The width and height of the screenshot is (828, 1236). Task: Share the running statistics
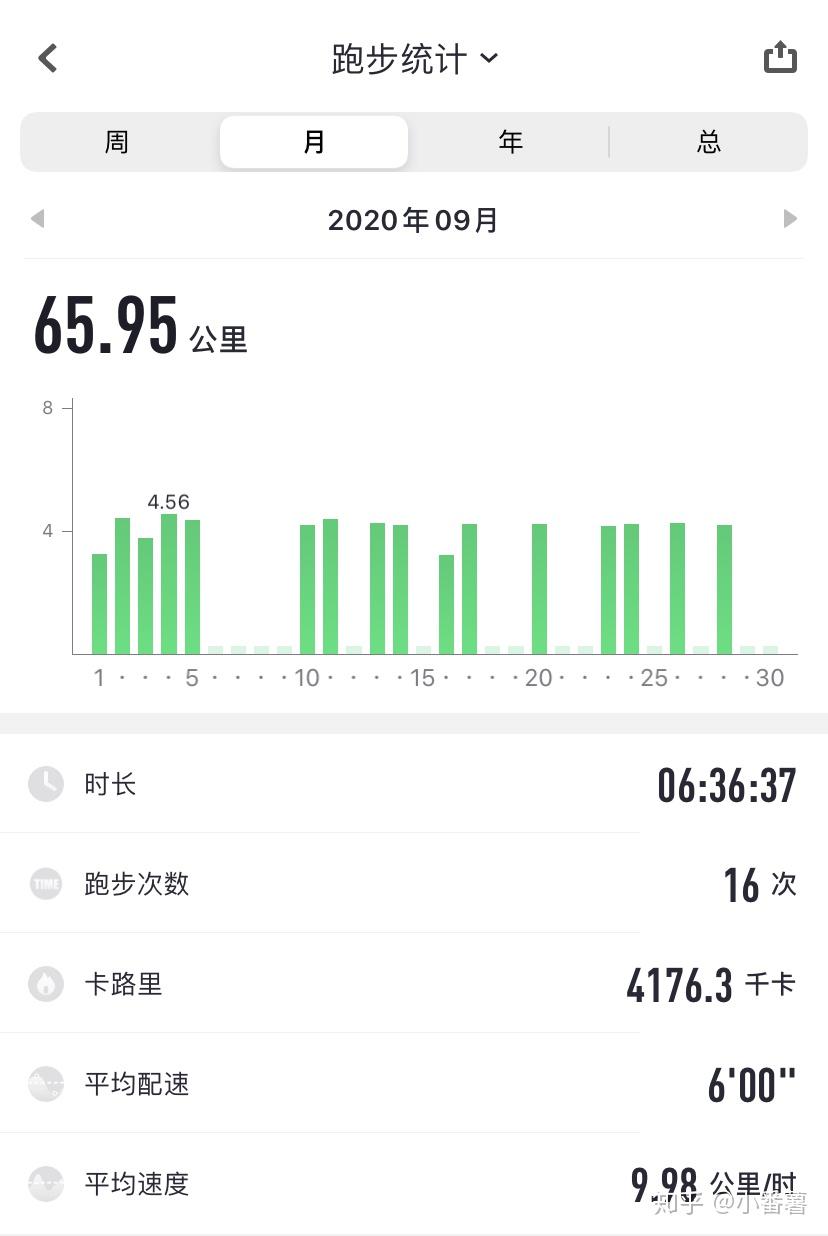(x=780, y=57)
